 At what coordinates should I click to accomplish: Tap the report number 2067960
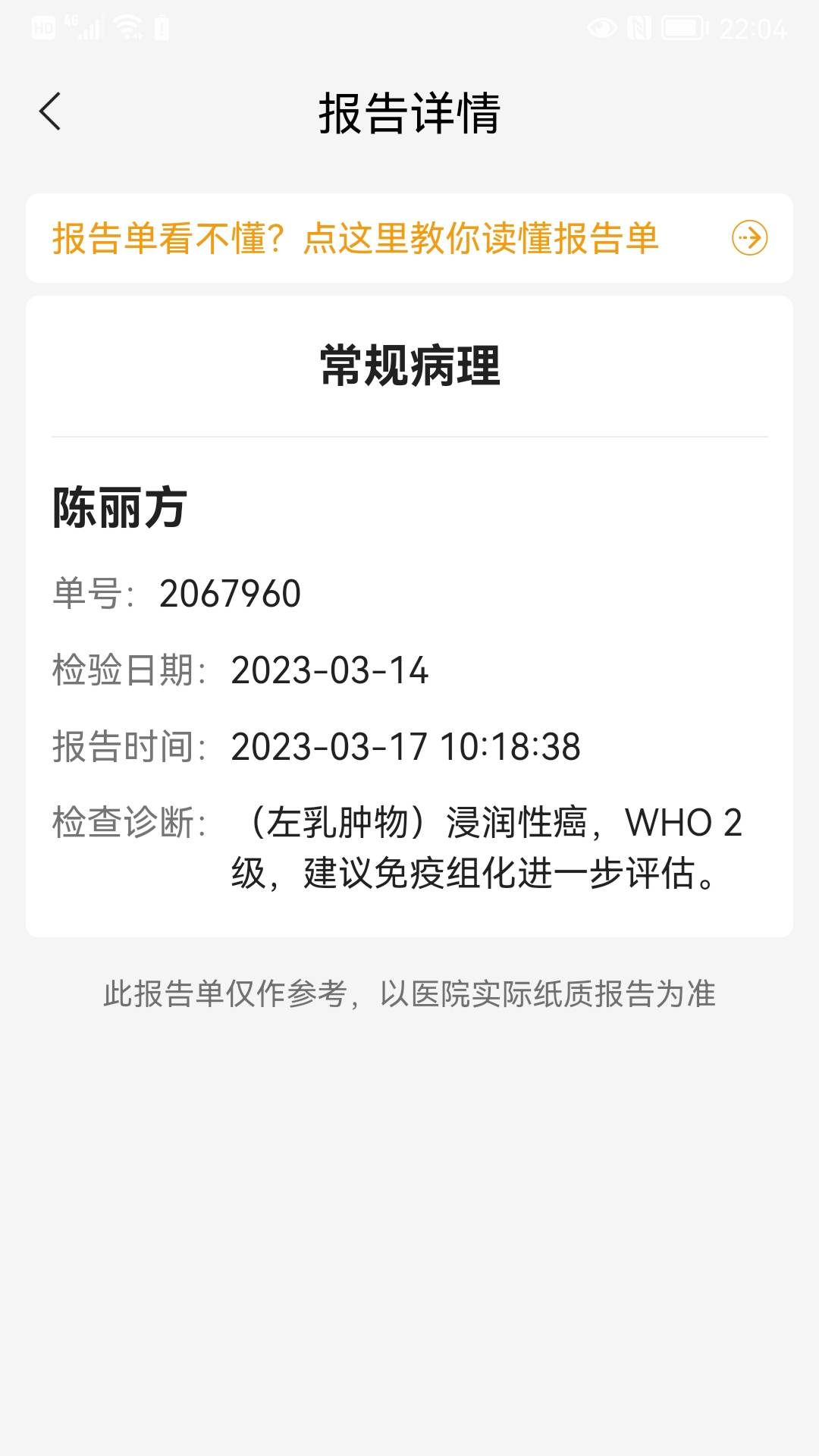[231, 595]
